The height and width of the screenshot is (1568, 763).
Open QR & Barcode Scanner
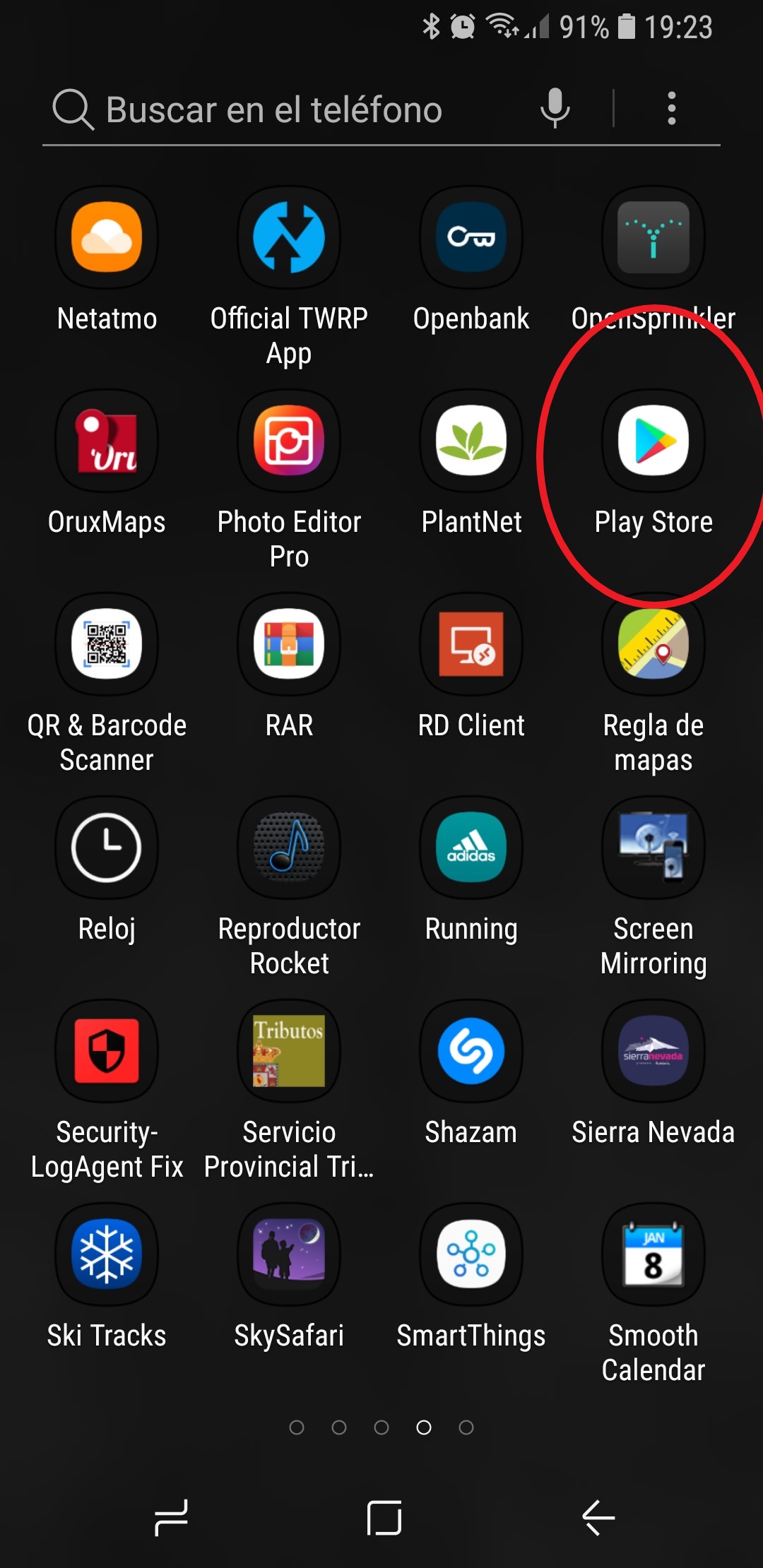coord(107,644)
